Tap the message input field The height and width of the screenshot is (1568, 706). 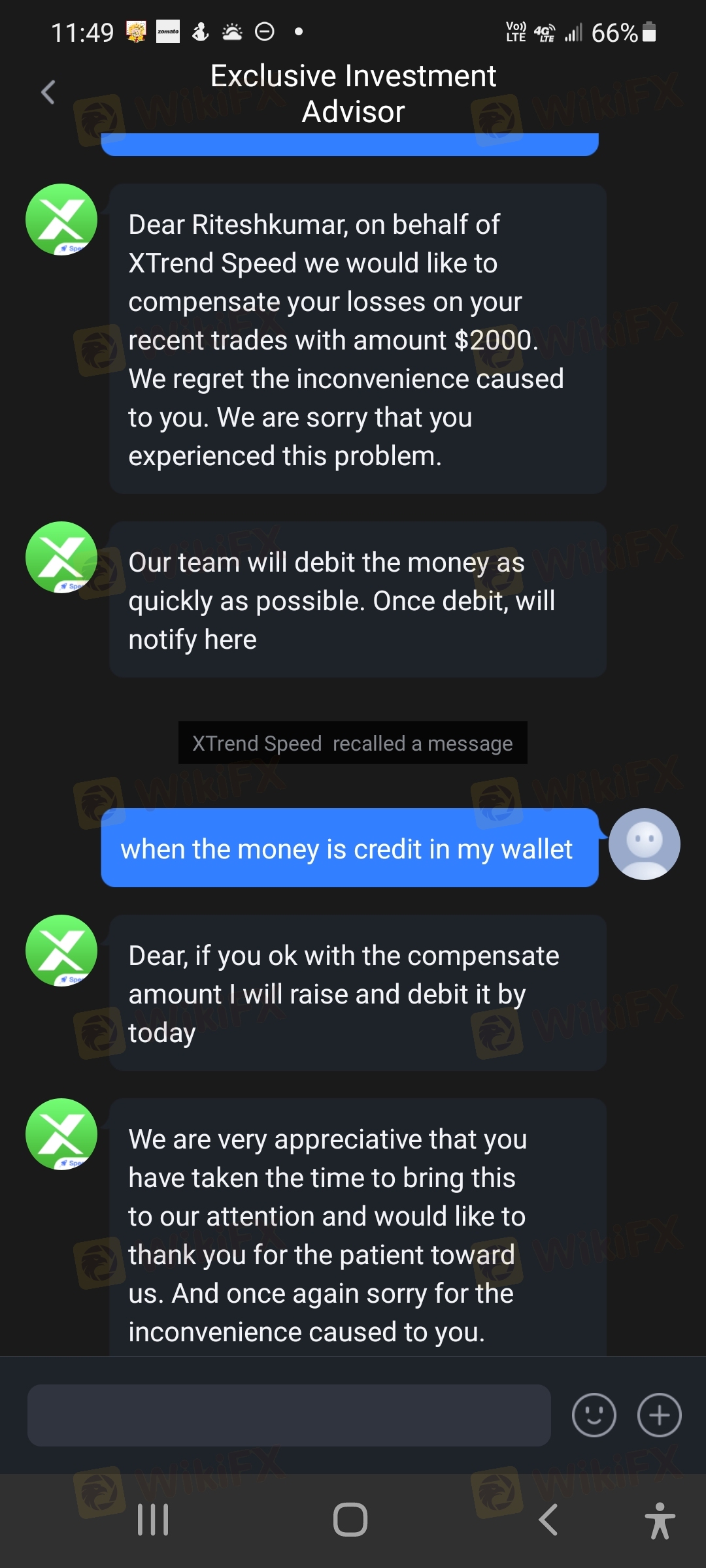(288, 1415)
